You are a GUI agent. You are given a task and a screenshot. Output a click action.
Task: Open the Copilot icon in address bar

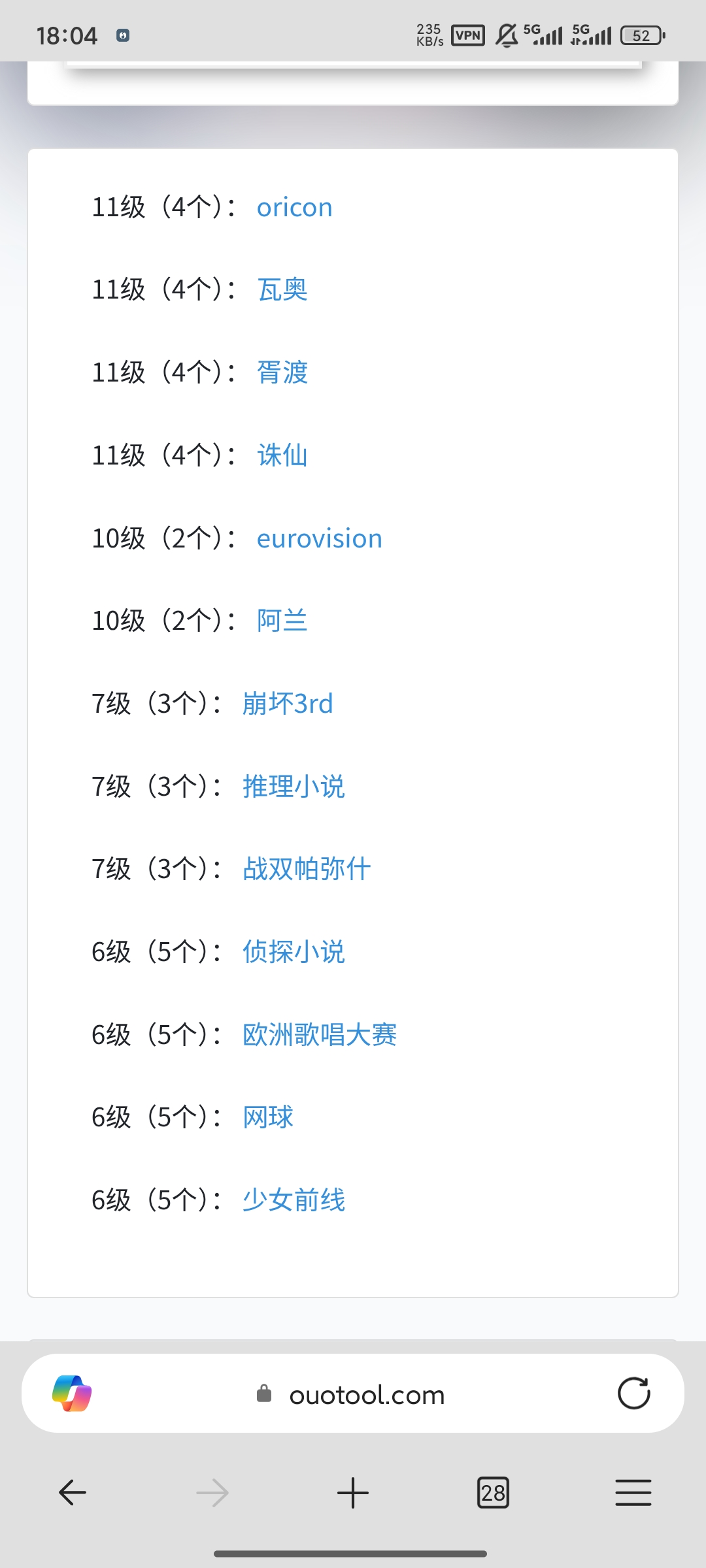pos(72,1393)
